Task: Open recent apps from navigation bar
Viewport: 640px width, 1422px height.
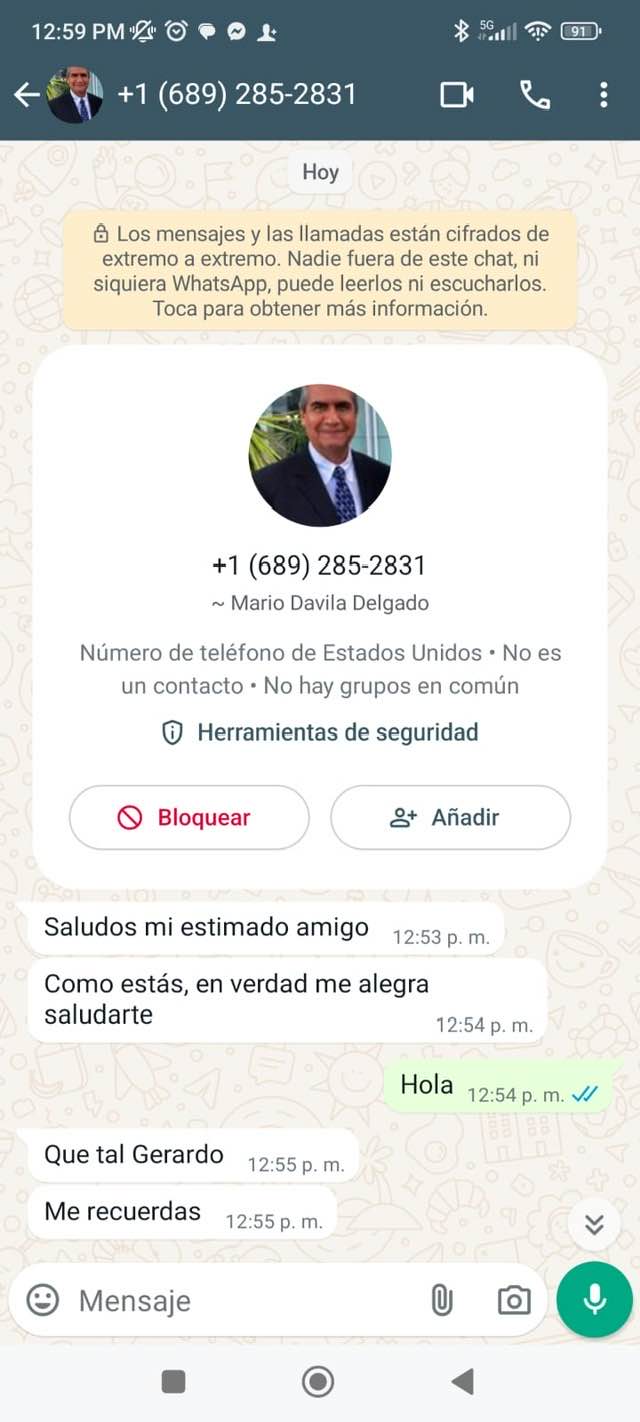Action: 173,1381
